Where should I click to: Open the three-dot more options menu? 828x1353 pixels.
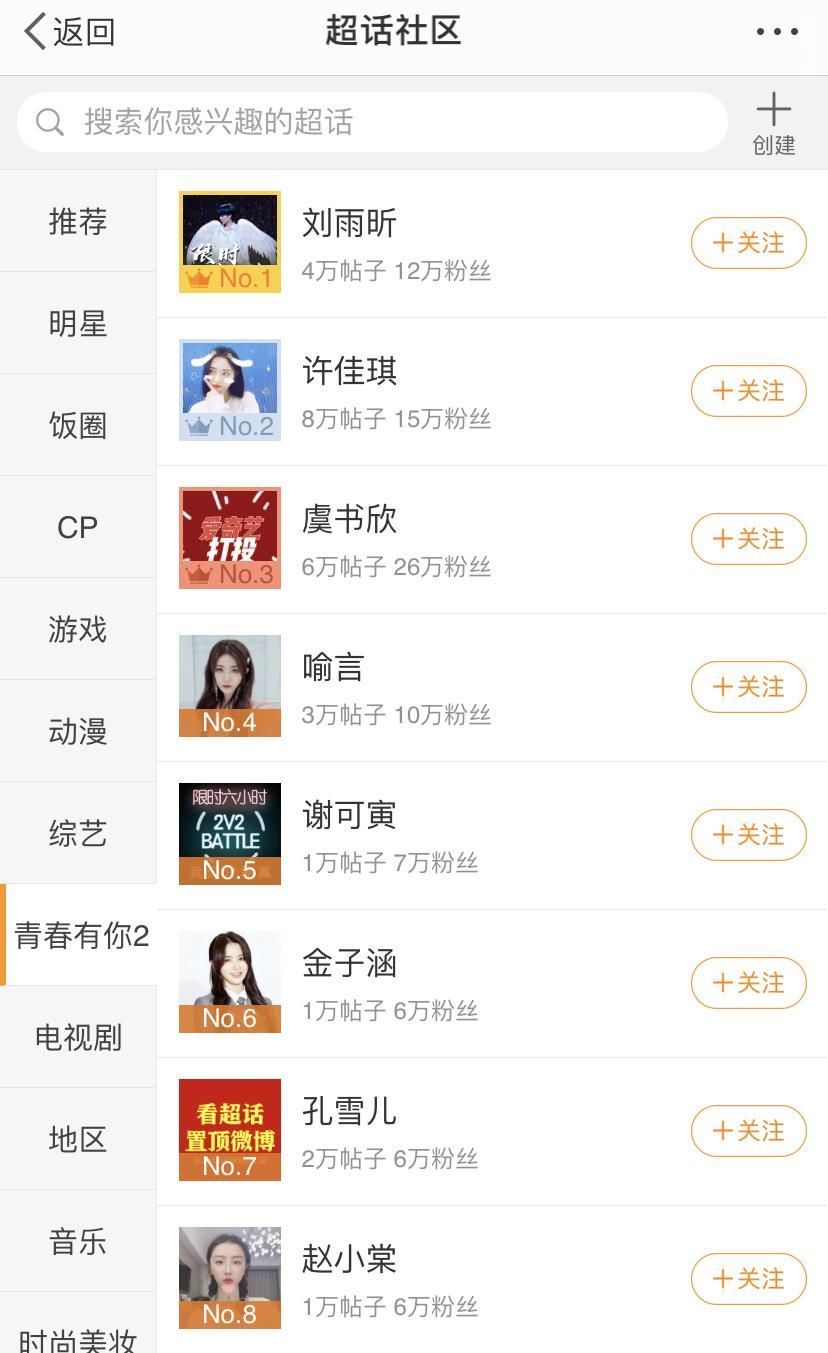click(775, 31)
